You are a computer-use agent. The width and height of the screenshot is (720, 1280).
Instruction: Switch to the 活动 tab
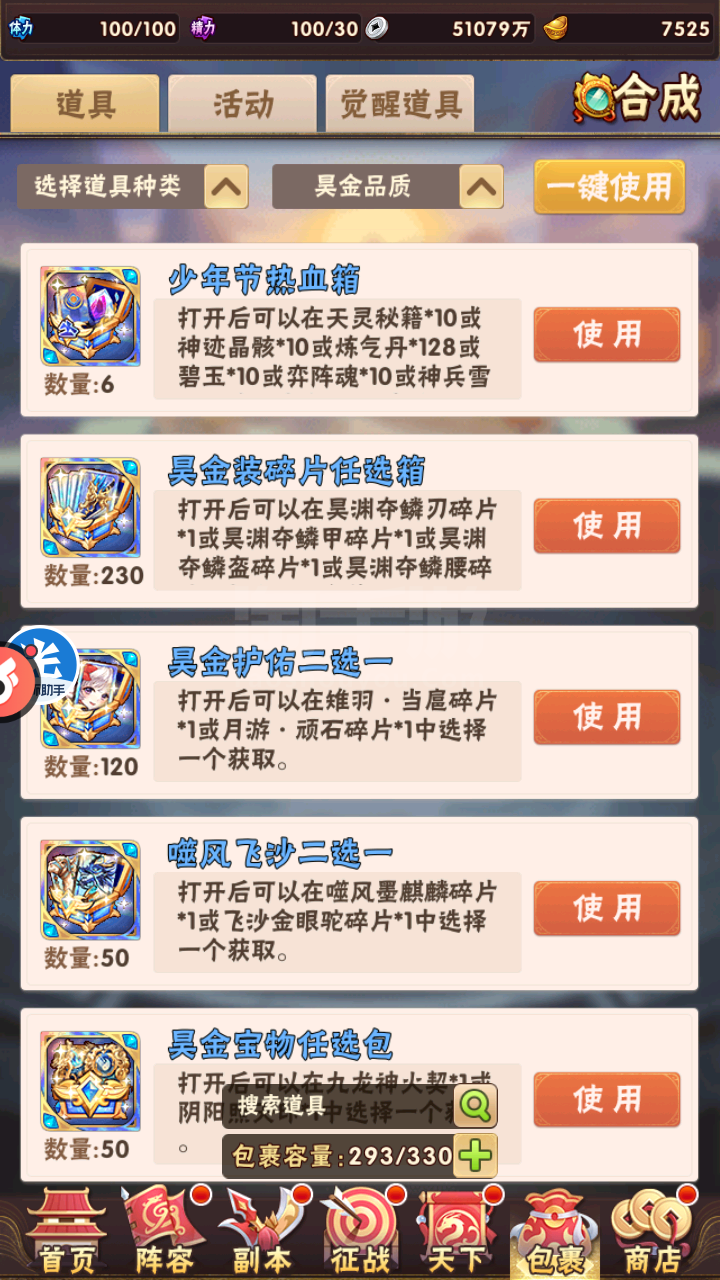coord(242,104)
